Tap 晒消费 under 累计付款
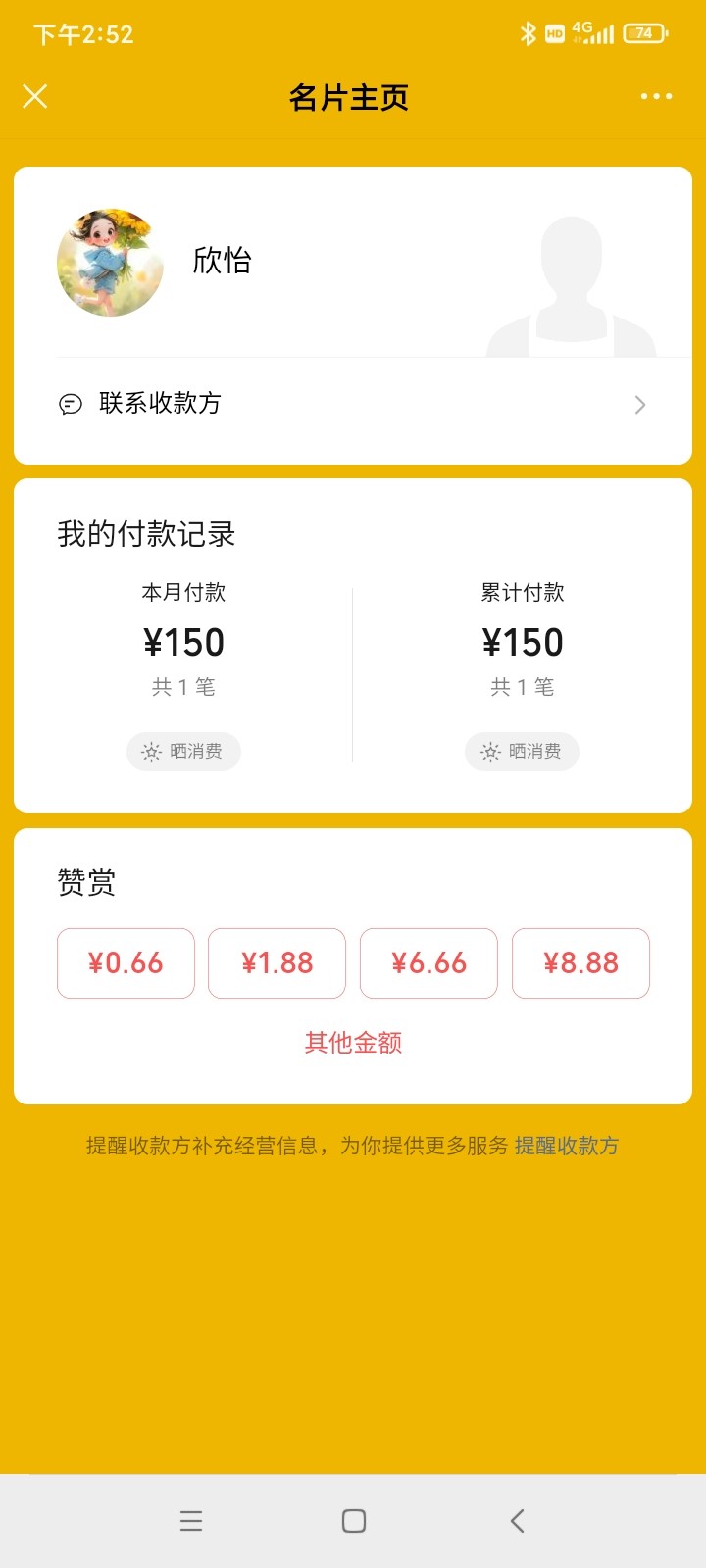This screenshot has width=706, height=1568. tap(522, 752)
